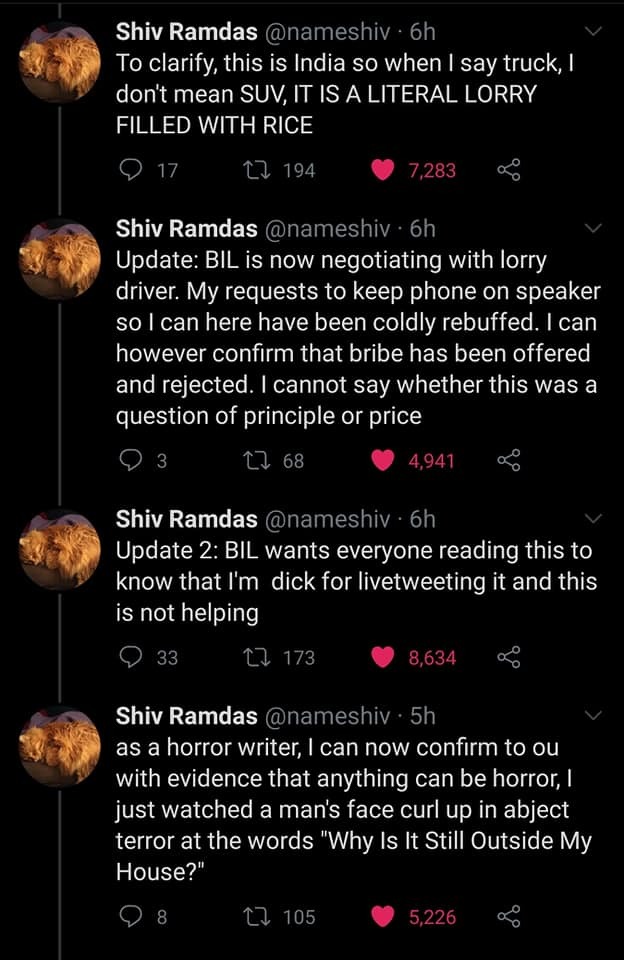Like the tweet with 7,283 likes
The image size is (624, 960).
point(382,170)
